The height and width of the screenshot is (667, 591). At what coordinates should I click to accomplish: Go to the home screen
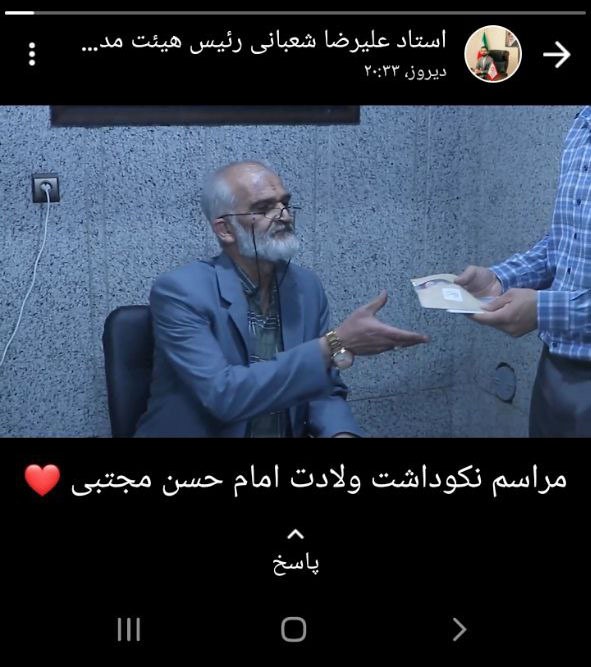pos(294,629)
